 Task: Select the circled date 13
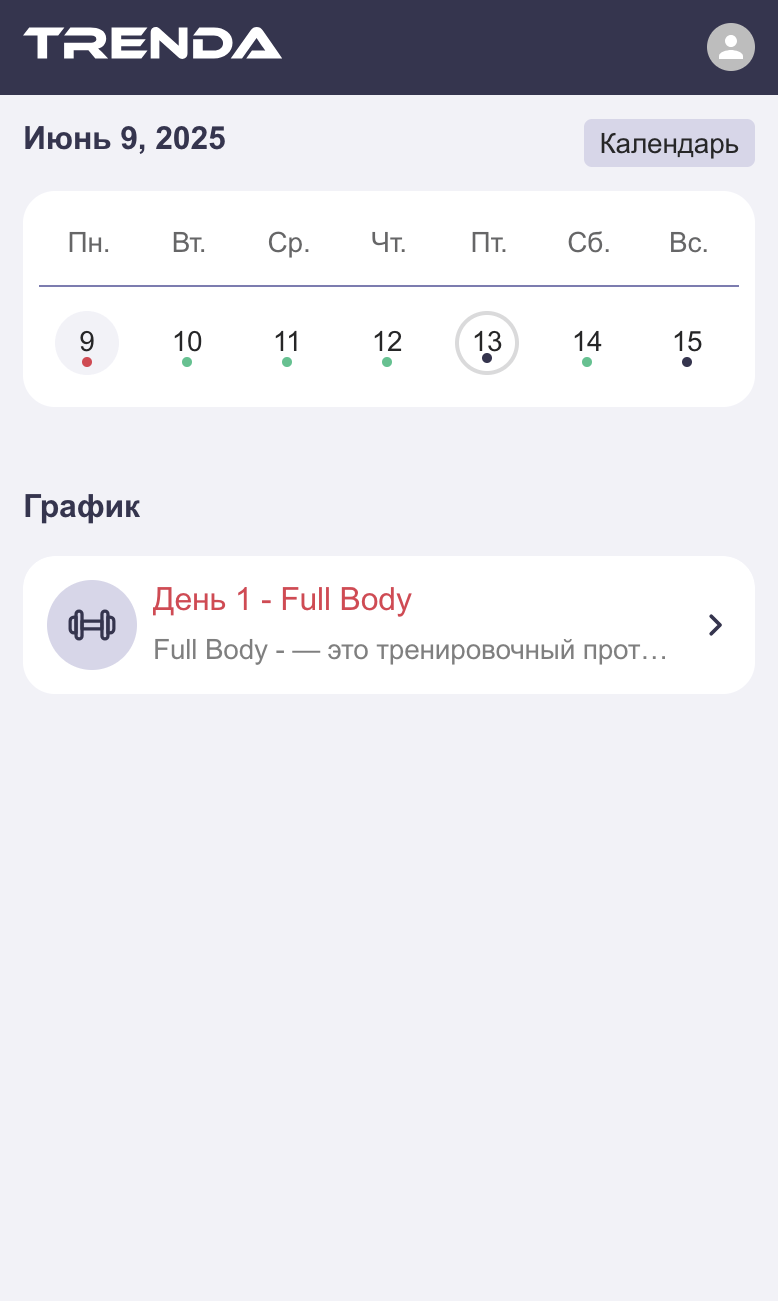point(487,343)
